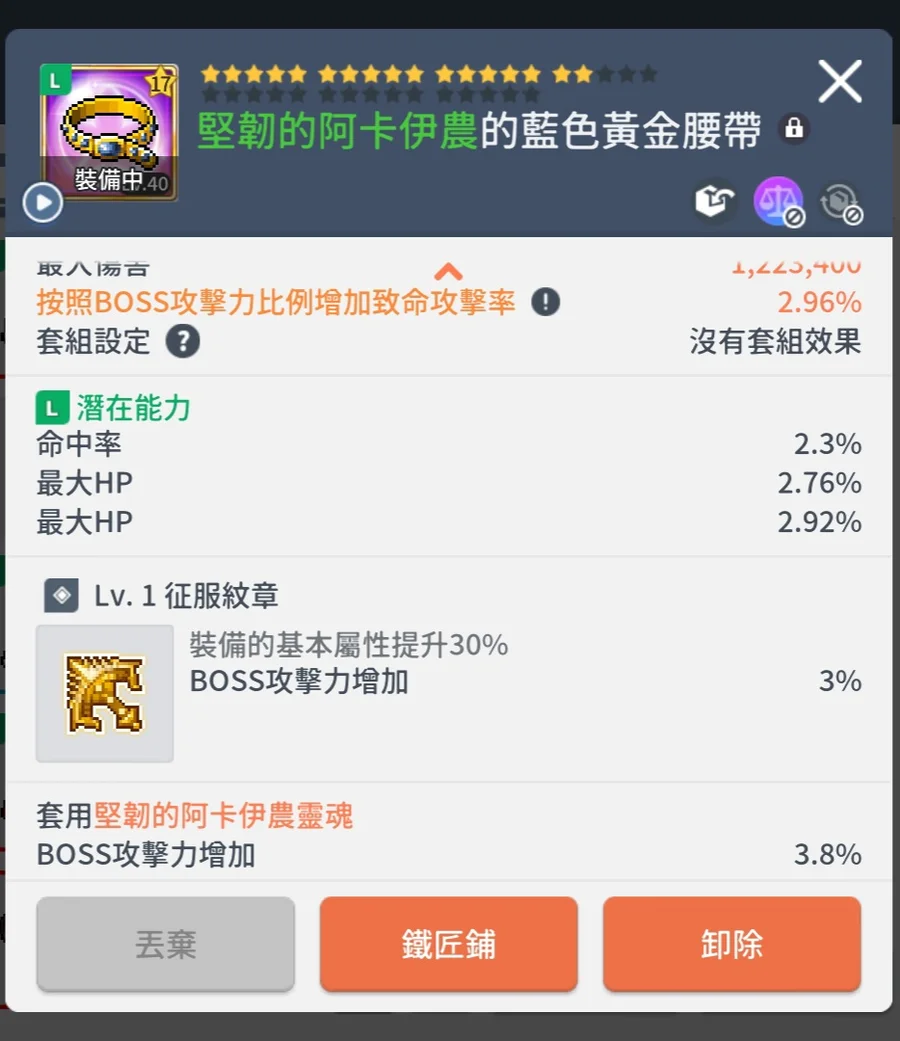900x1041 pixels.
Task: Tap the gray disabled cycle icon
Action: (x=839, y=202)
